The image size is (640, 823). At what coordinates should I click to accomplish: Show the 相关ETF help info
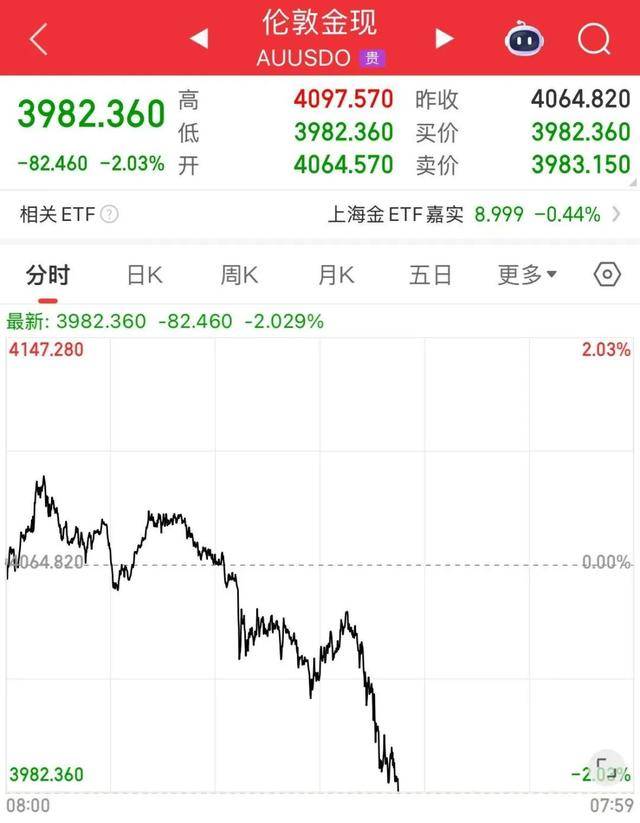110,214
